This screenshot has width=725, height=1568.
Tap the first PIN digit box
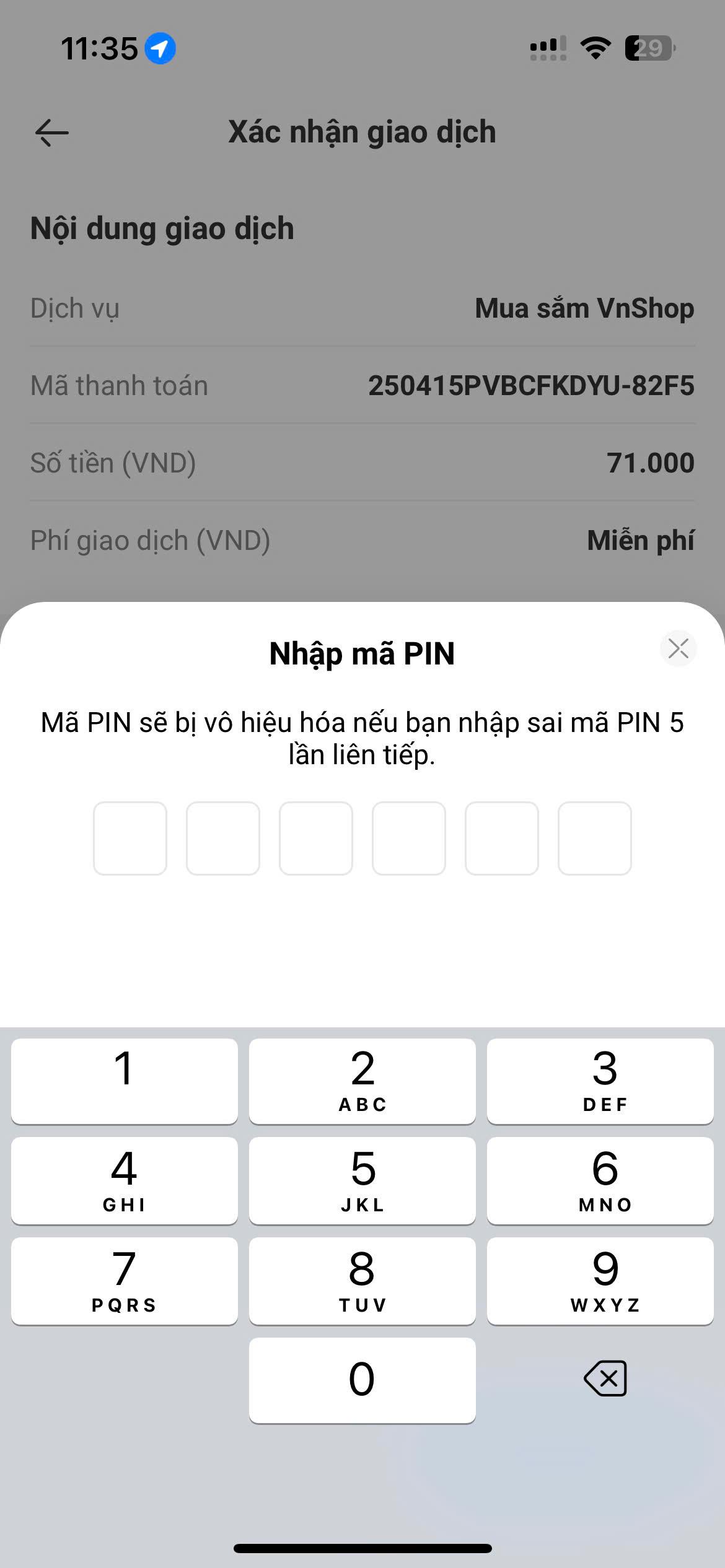click(130, 838)
